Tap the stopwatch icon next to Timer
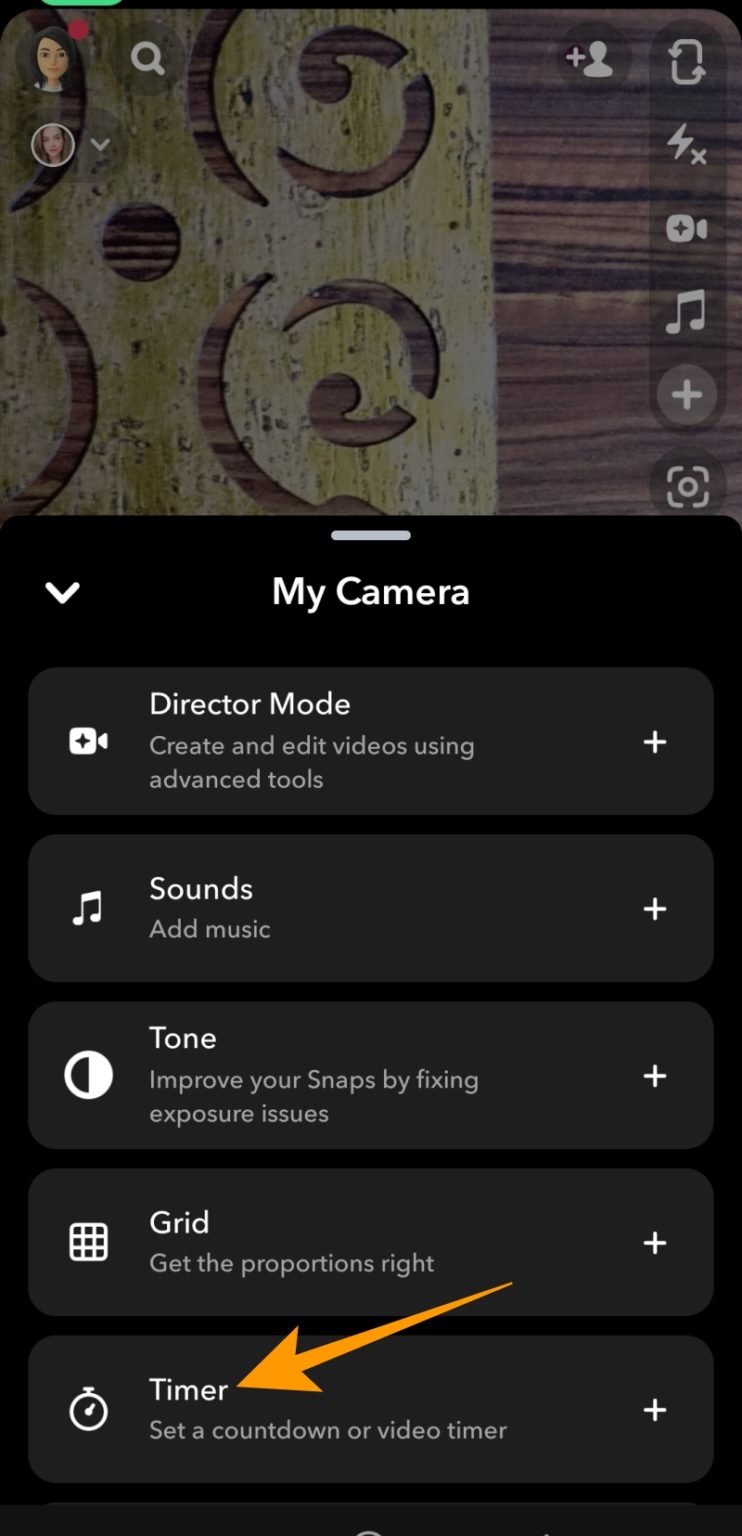 pyautogui.click(x=89, y=1408)
